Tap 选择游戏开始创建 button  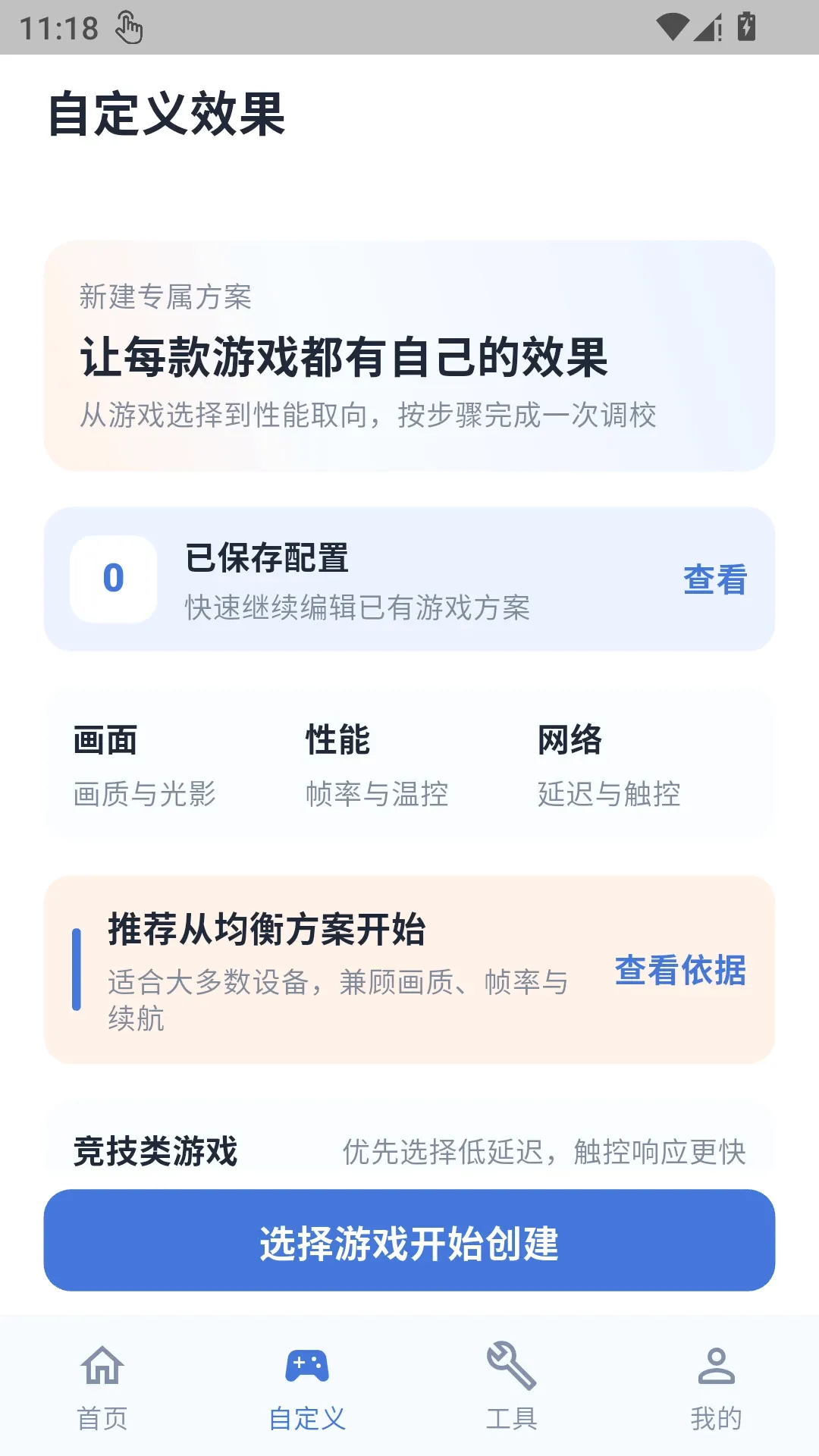pos(409,1241)
